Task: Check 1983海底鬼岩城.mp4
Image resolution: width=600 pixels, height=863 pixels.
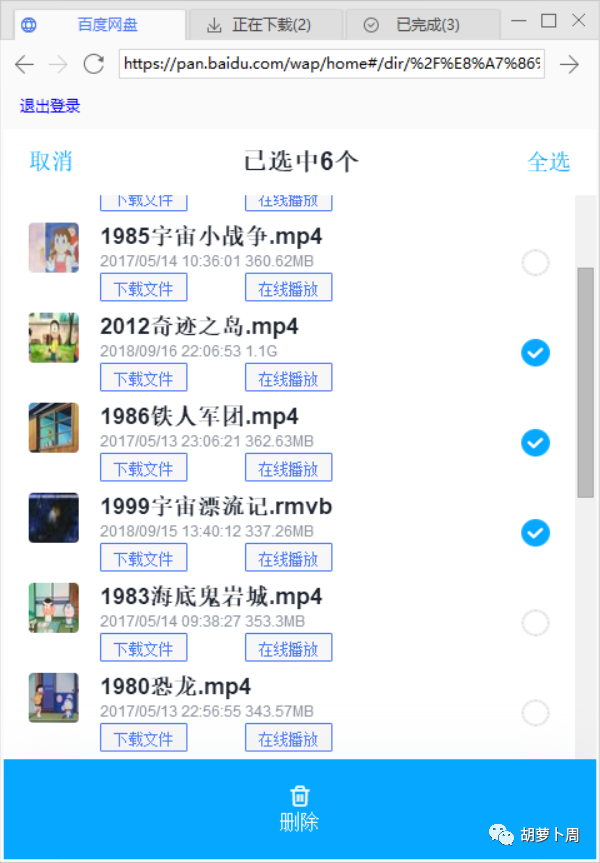Action: (536, 623)
